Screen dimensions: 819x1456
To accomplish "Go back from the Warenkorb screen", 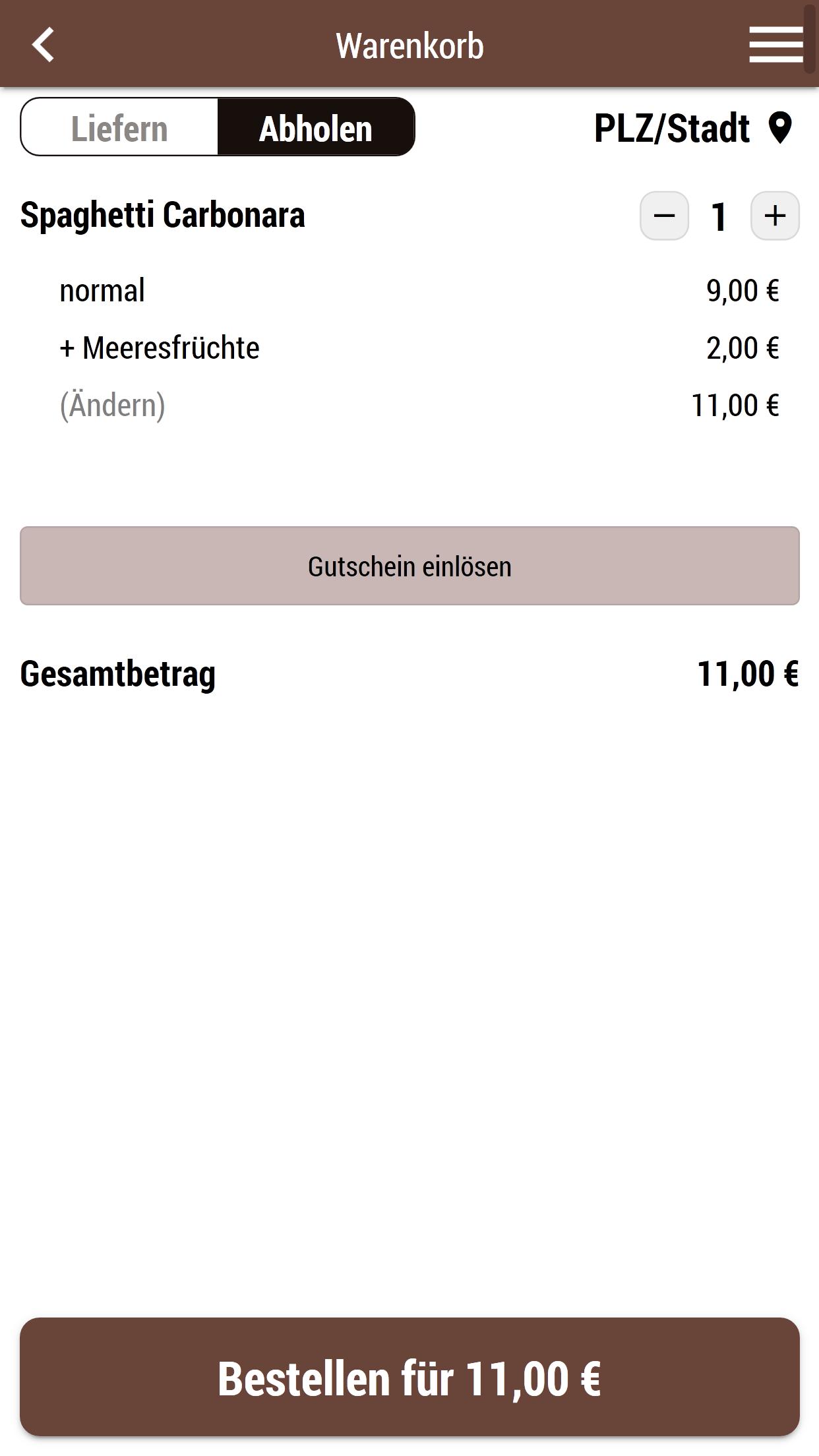I will pos(44,45).
